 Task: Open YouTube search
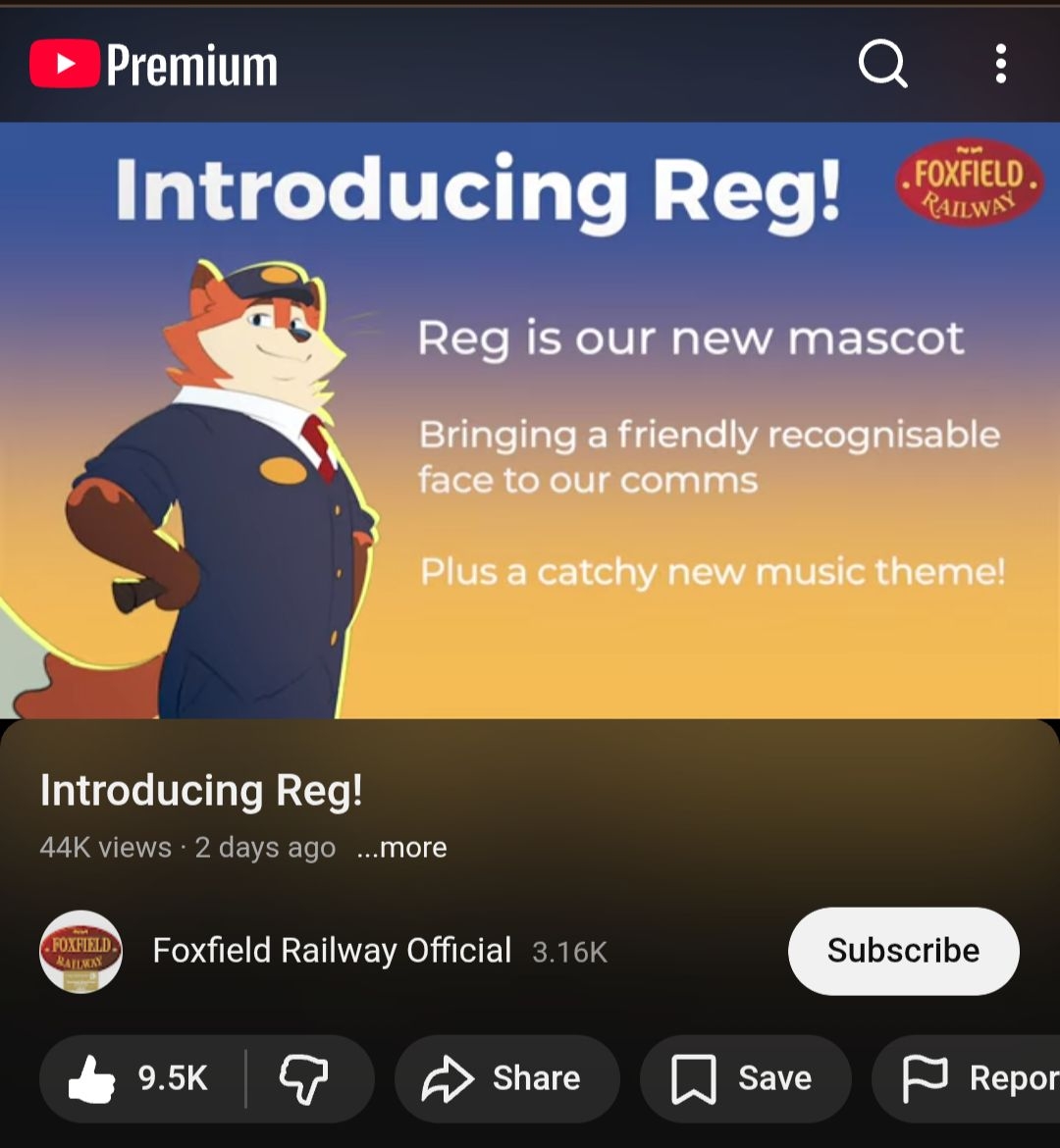882,65
